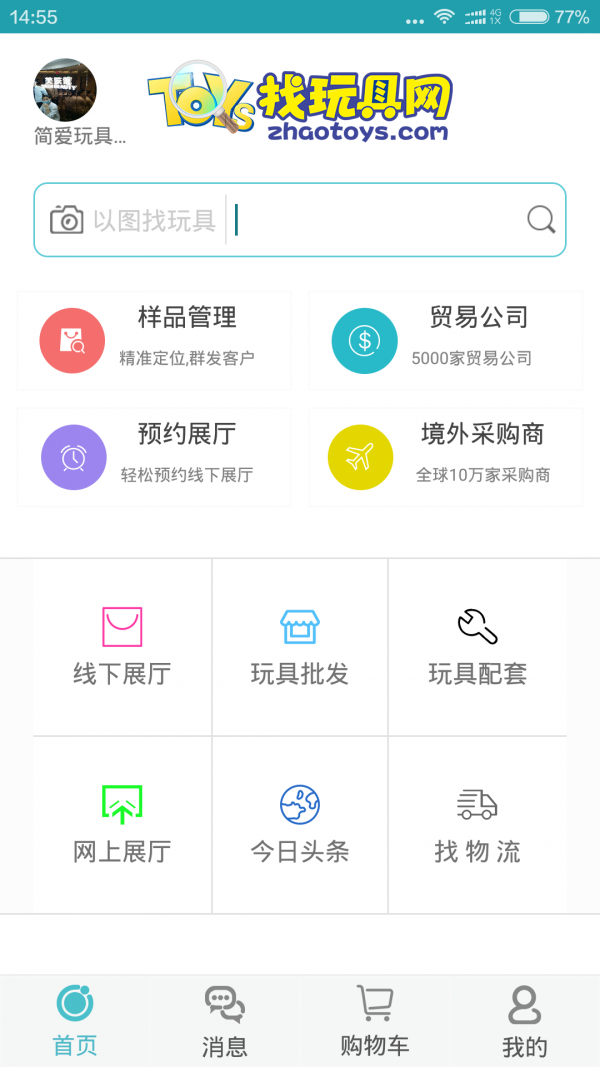Switch to the 消息 tab
The height and width of the screenshot is (1067, 600).
[x=224, y=1021]
